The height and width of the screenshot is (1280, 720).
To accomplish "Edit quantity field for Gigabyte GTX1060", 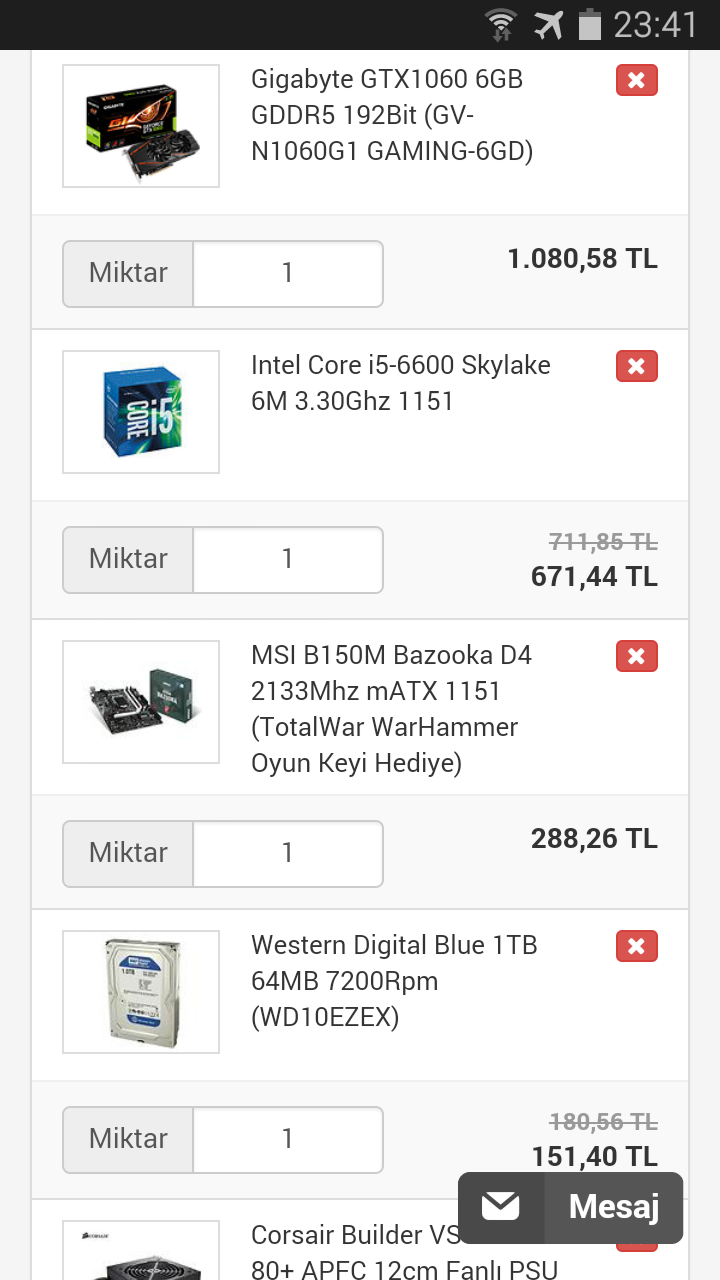I will click(287, 273).
